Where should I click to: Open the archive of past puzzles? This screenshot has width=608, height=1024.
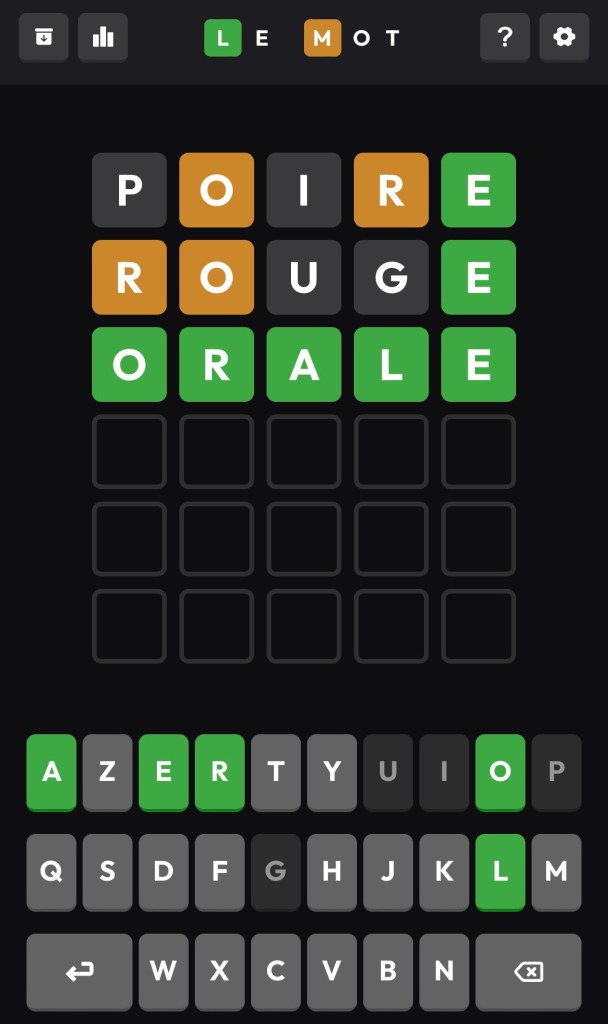click(x=43, y=38)
